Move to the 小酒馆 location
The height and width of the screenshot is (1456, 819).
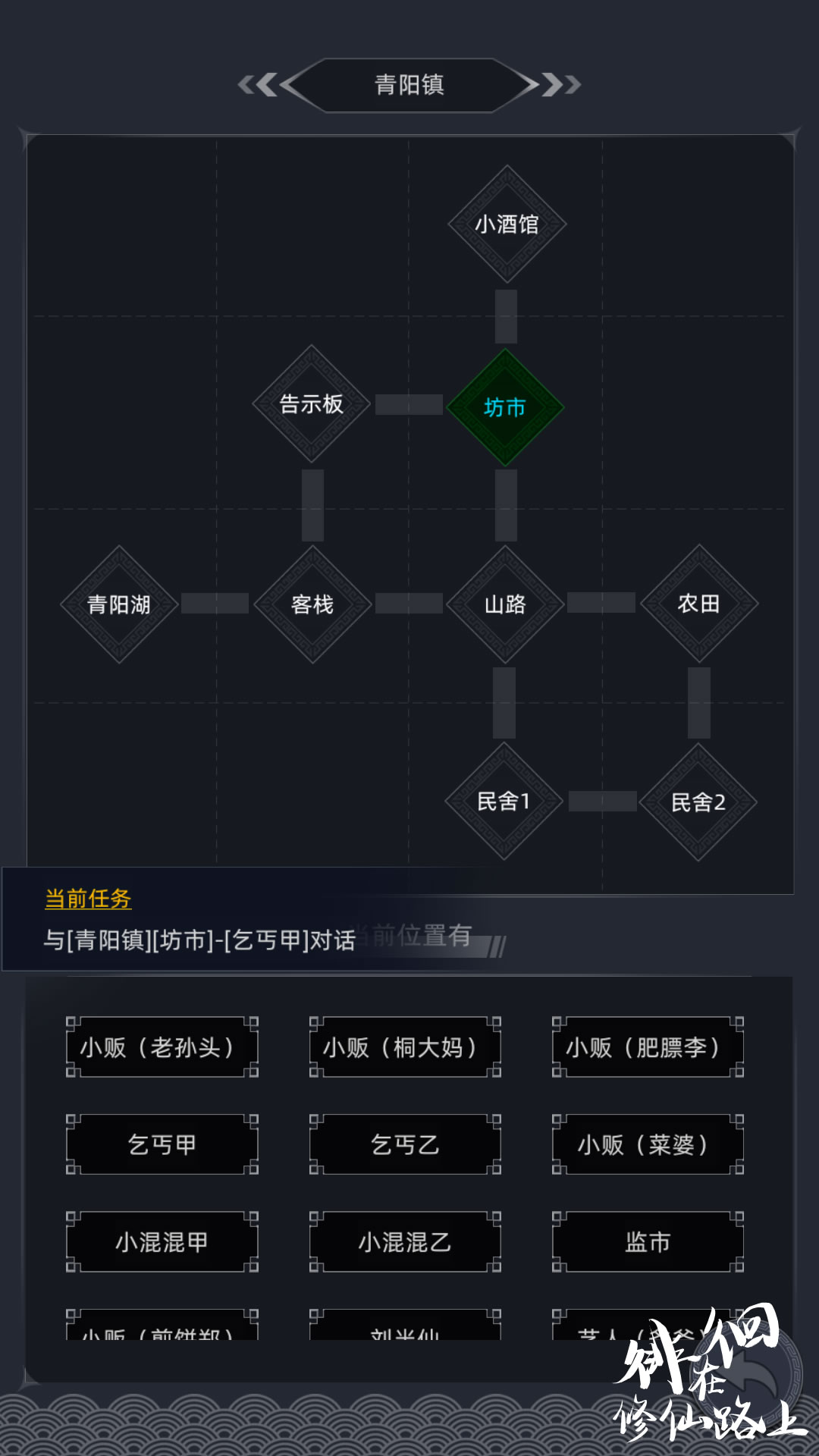tap(507, 224)
